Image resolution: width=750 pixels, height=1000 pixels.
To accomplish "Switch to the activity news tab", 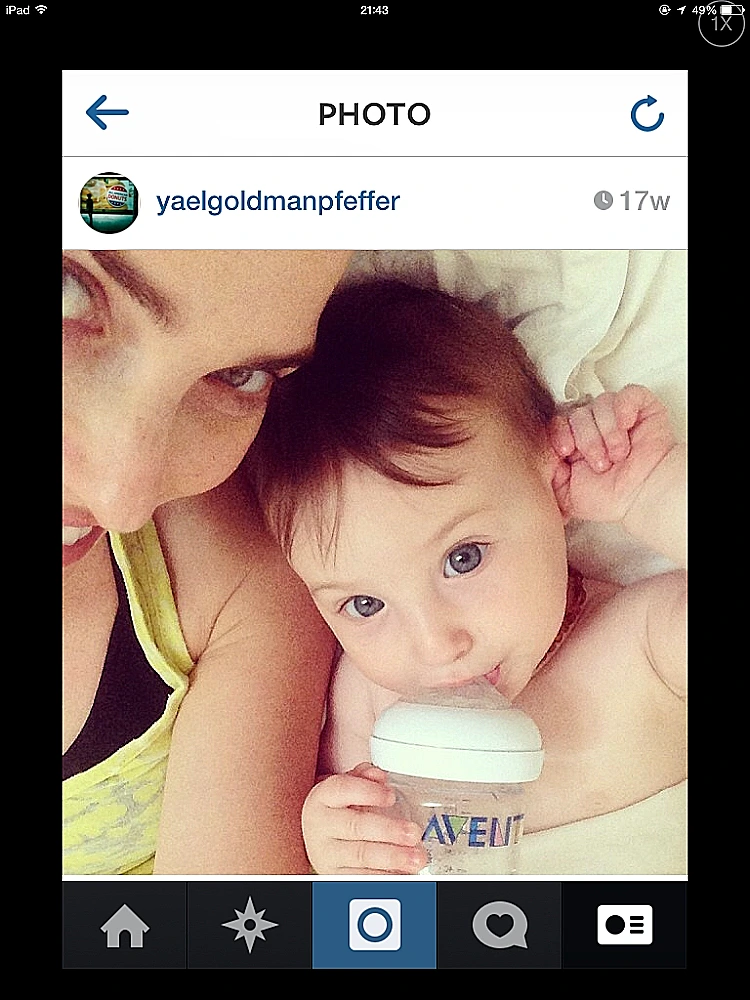I will (x=499, y=926).
